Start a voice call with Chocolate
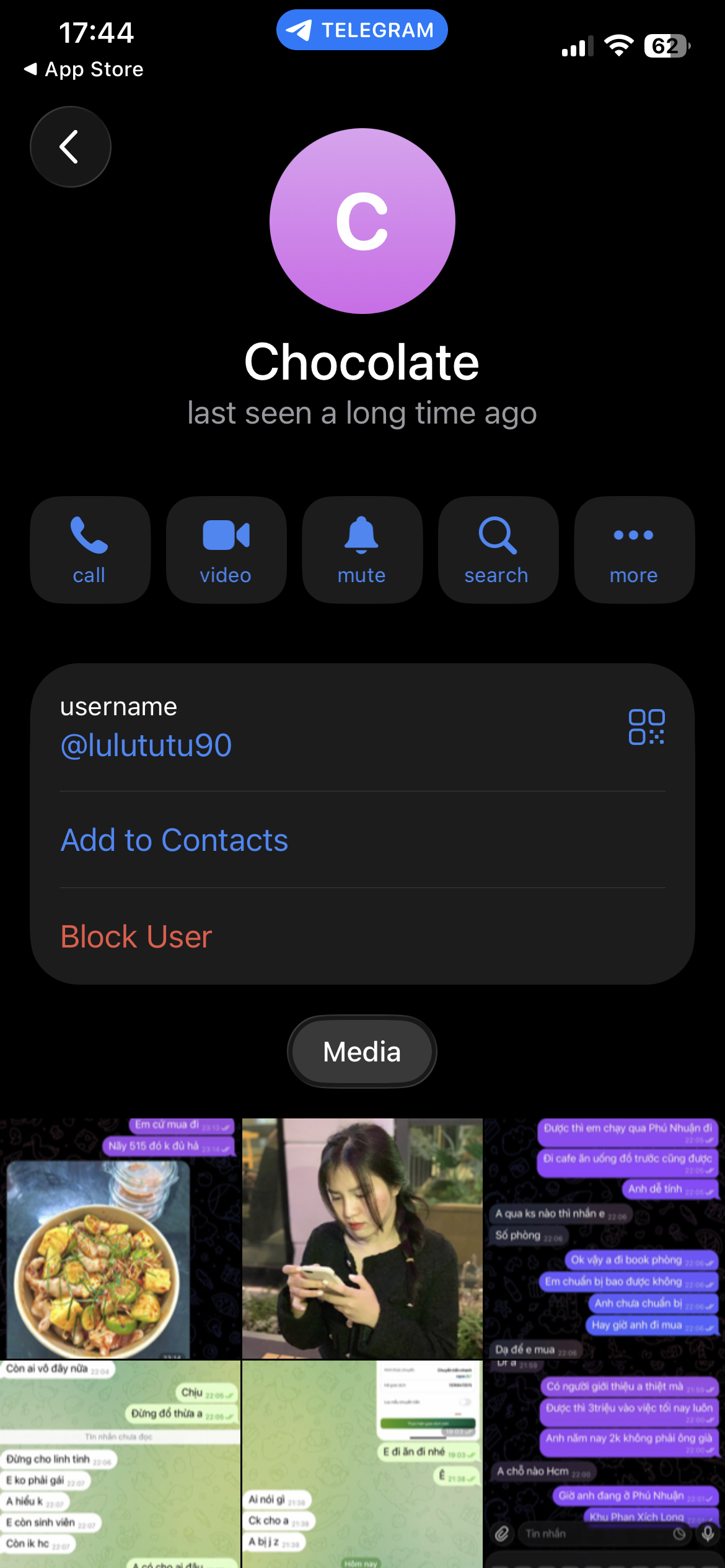Screen dimensions: 725x1568 coord(90,549)
